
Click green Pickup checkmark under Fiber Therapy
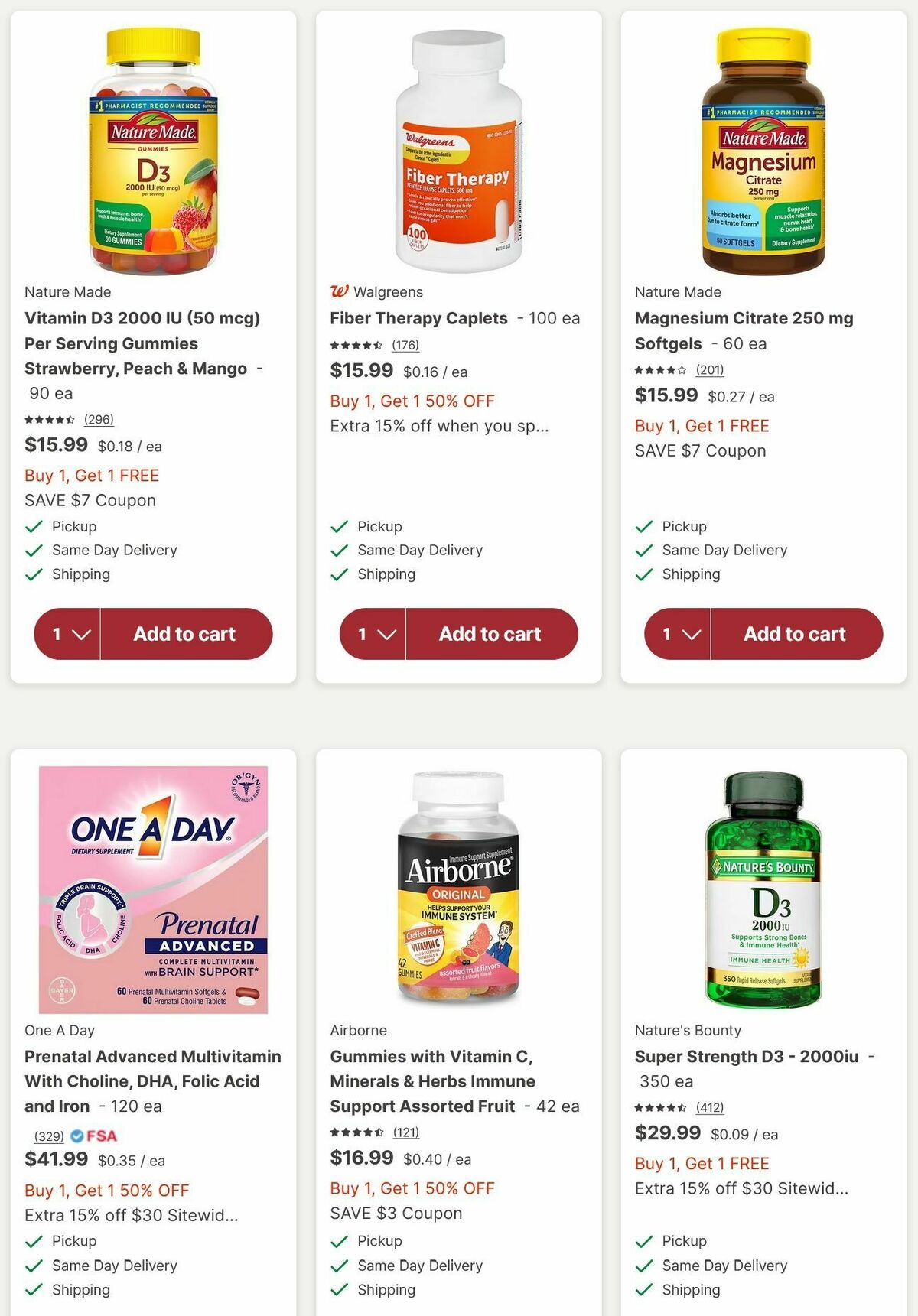click(338, 526)
